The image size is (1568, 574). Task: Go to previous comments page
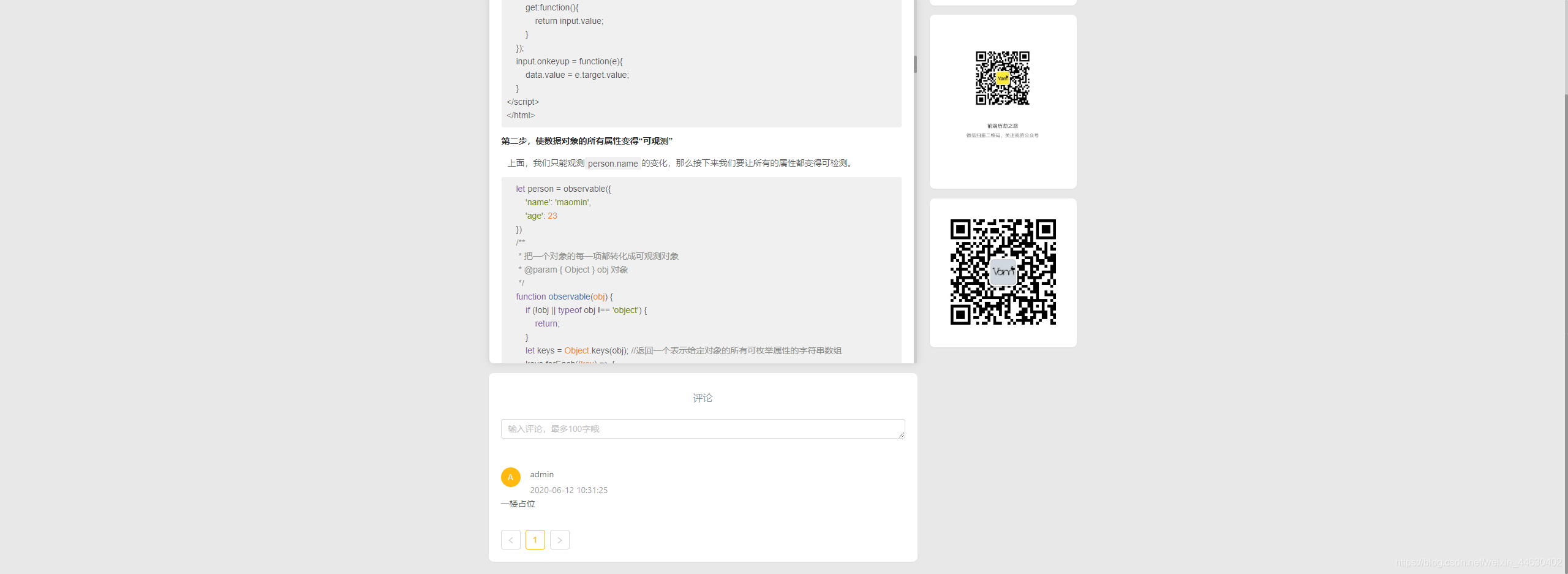pyautogui.click(x=510, y=540)
